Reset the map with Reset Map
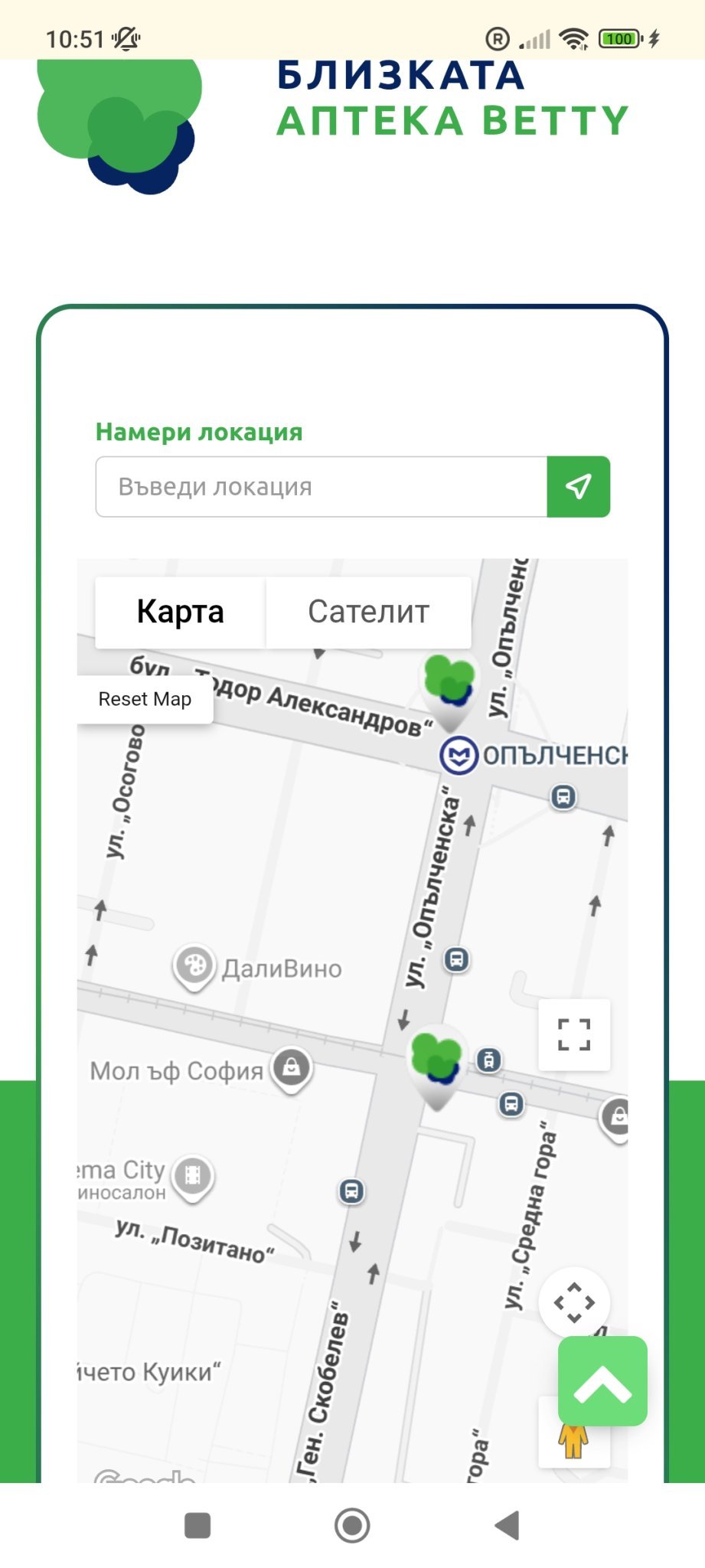The height and width of the screenshot is (1568, 705). coord(145,699)
